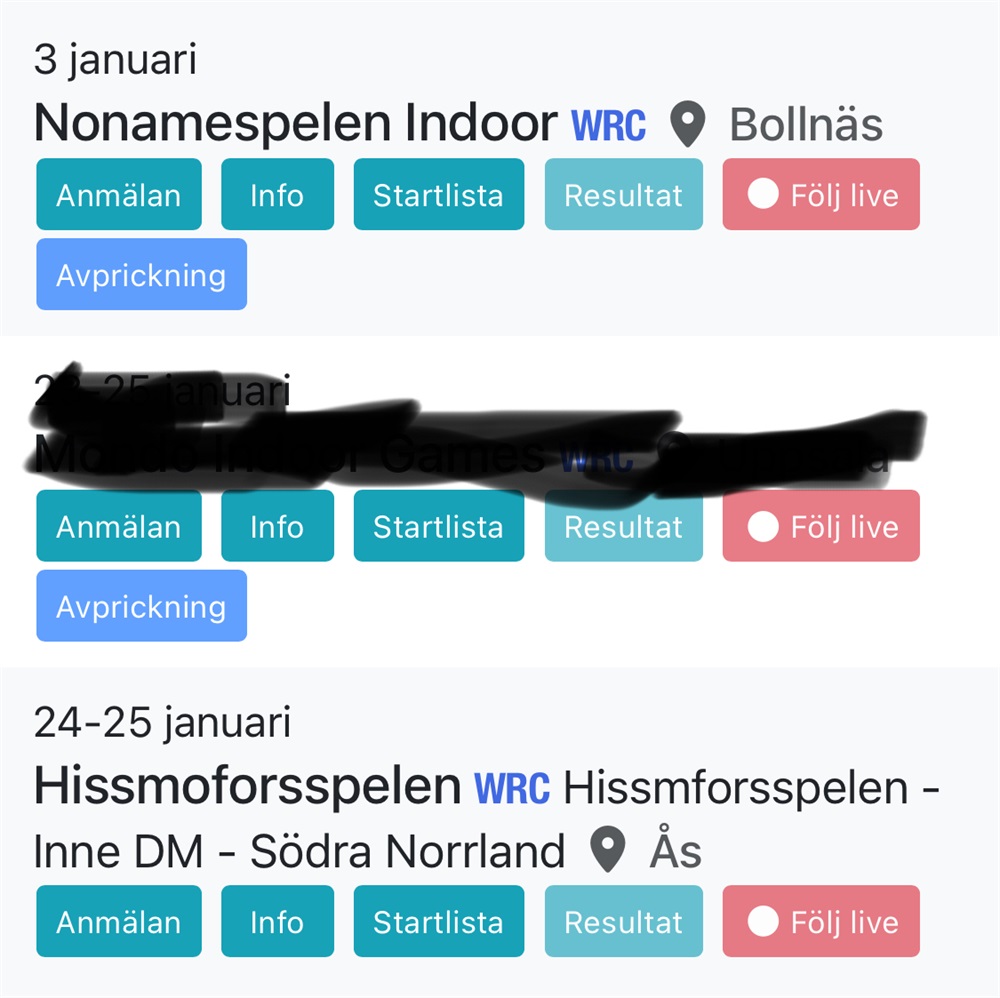View Info for Hissmoforsspelen

tap(277, 922)
